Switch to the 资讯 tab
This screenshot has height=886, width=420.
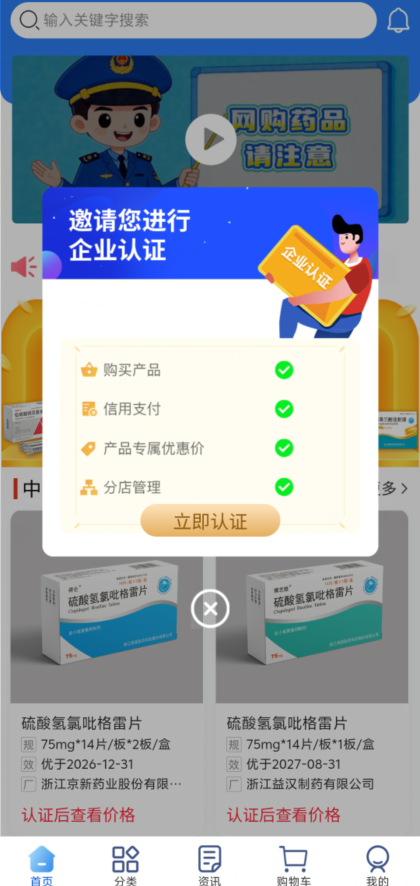coord(210,866)
